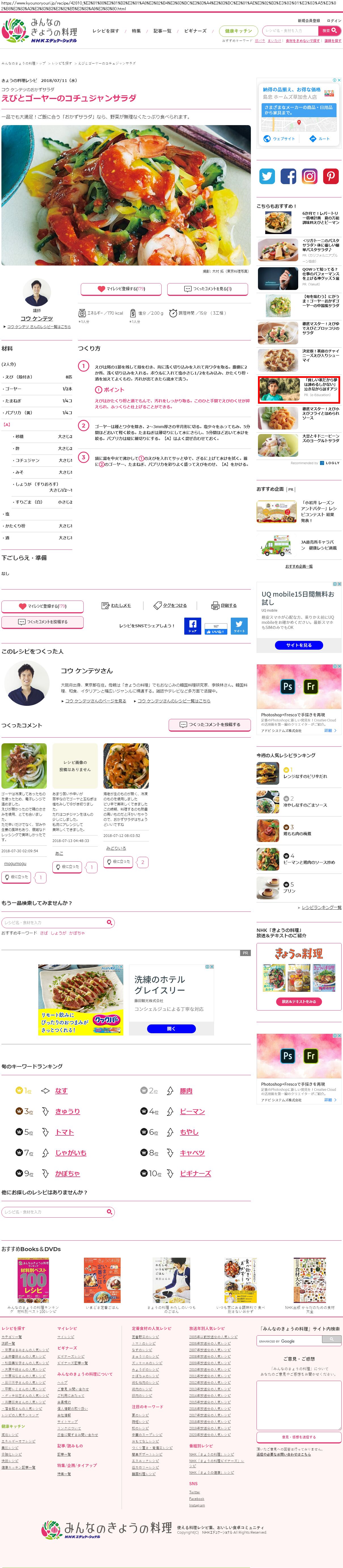Open the Pinterest icon in the sidebar
Image resolution: width=343 pixels, height=1568 pixels.
tap(331, 176)
